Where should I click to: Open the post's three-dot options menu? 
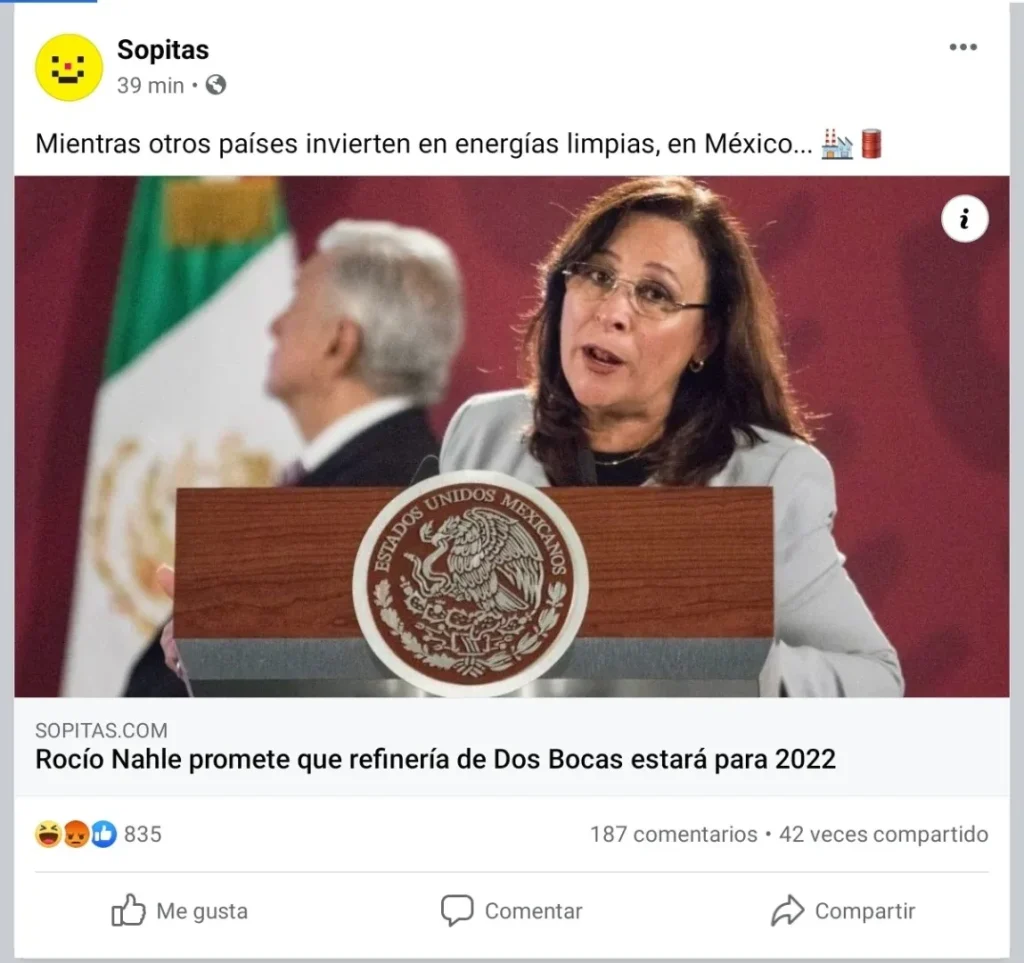point(962,48)
